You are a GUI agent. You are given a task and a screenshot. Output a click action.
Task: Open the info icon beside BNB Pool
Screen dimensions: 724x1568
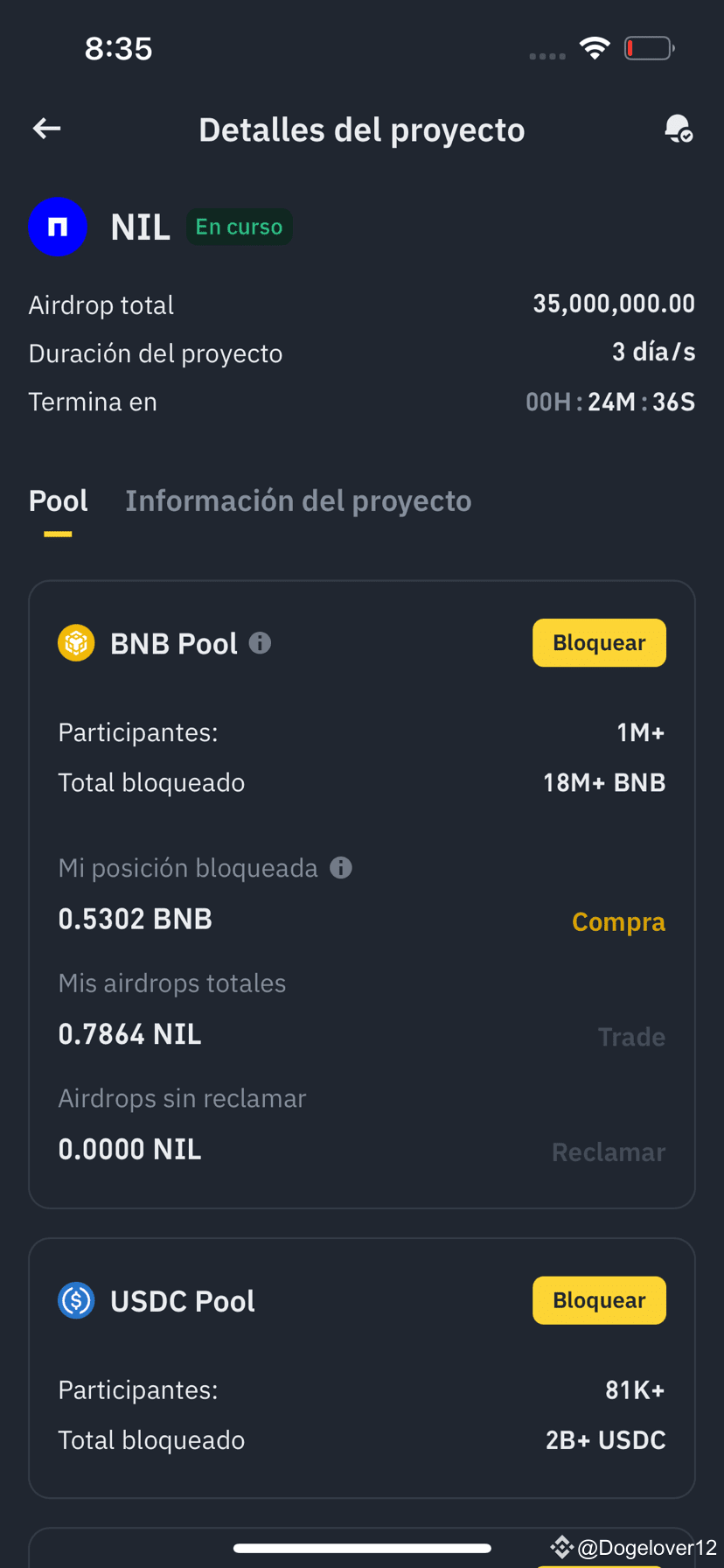coord(260,643)
